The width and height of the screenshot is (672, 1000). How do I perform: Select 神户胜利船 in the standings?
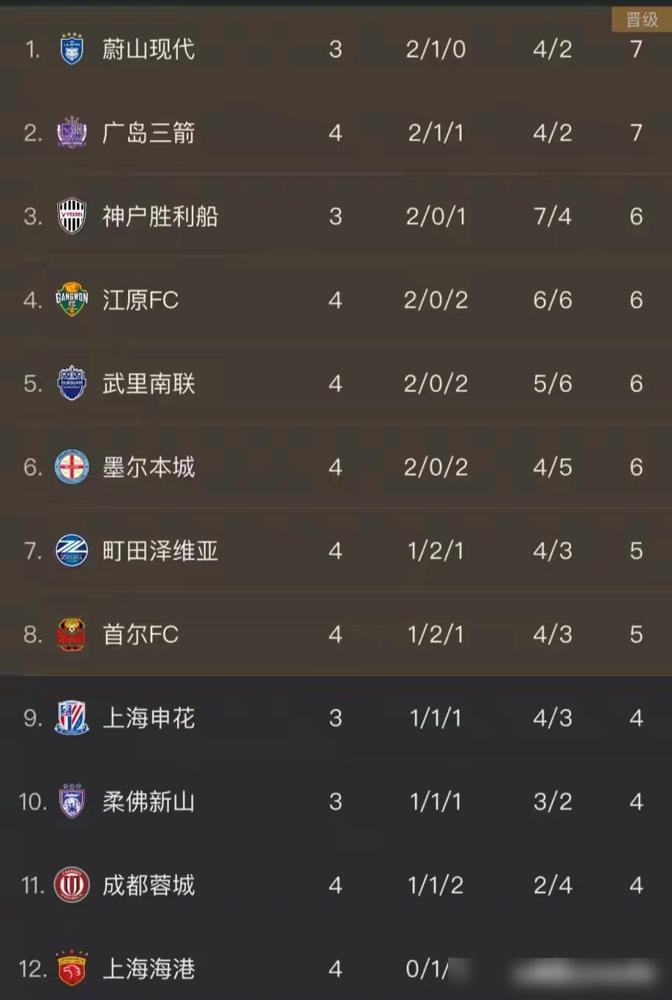160,216
